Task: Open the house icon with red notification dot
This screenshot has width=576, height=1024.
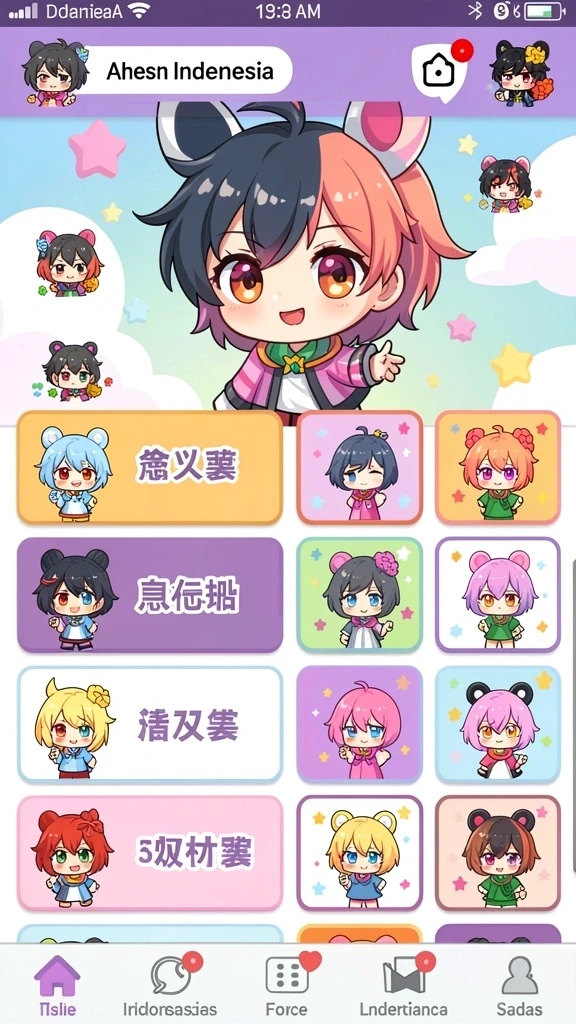Action: [439, 71]
